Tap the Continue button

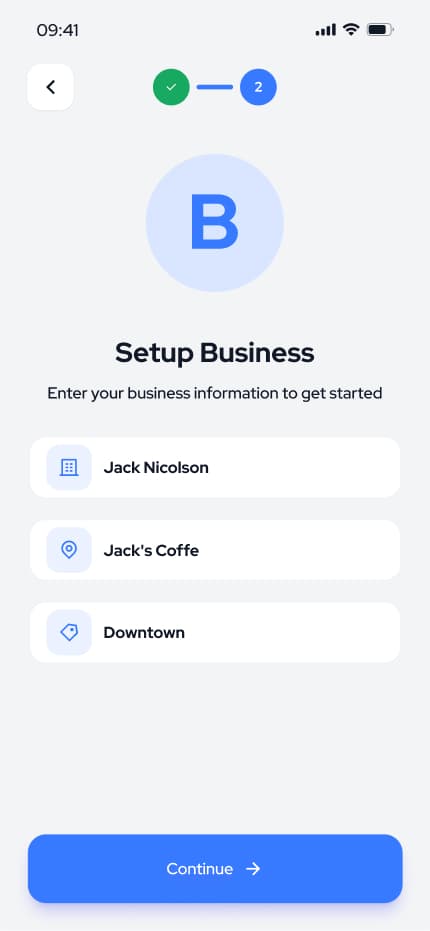pyautogui.click(x=215, y=869)
